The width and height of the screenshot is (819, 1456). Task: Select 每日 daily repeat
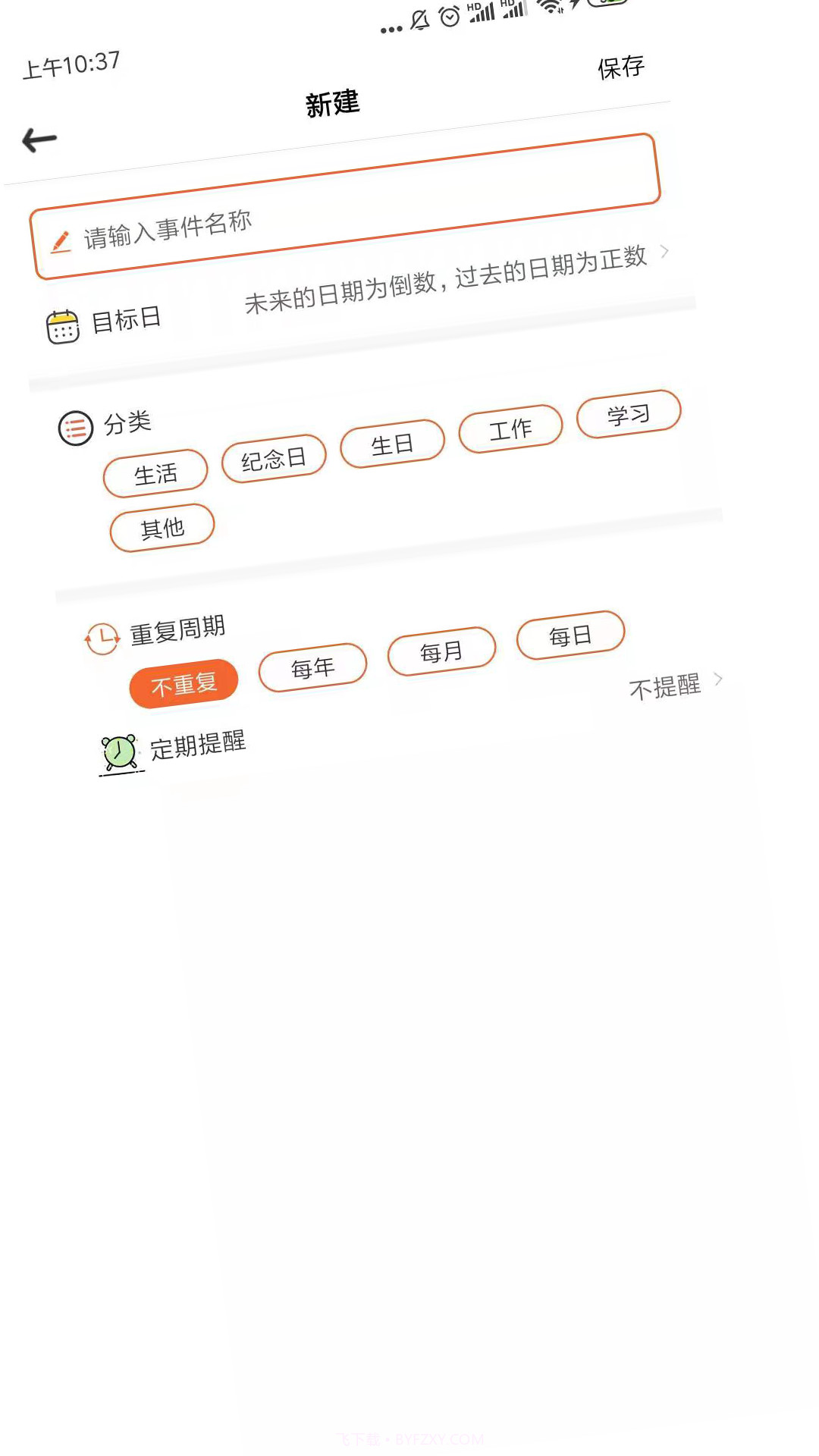570,635
